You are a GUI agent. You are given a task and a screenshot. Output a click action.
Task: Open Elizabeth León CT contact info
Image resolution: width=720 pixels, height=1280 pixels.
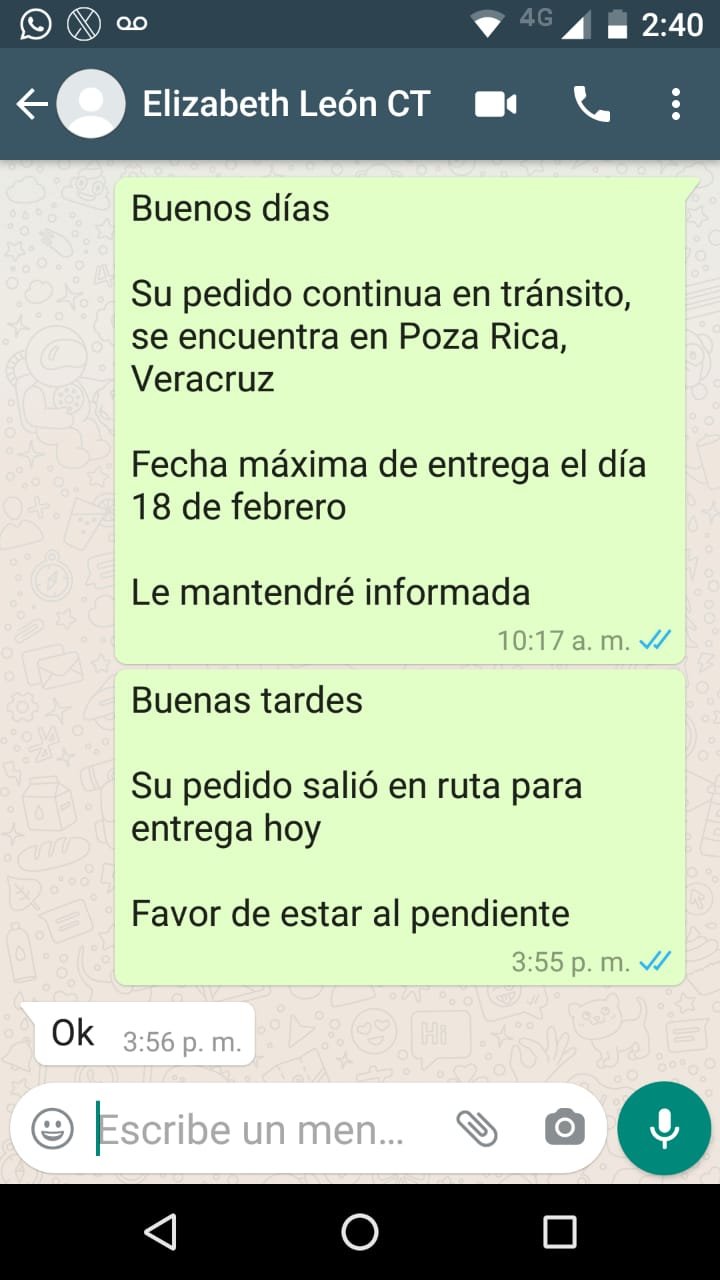pyautogui.click(x=286, y=104)
